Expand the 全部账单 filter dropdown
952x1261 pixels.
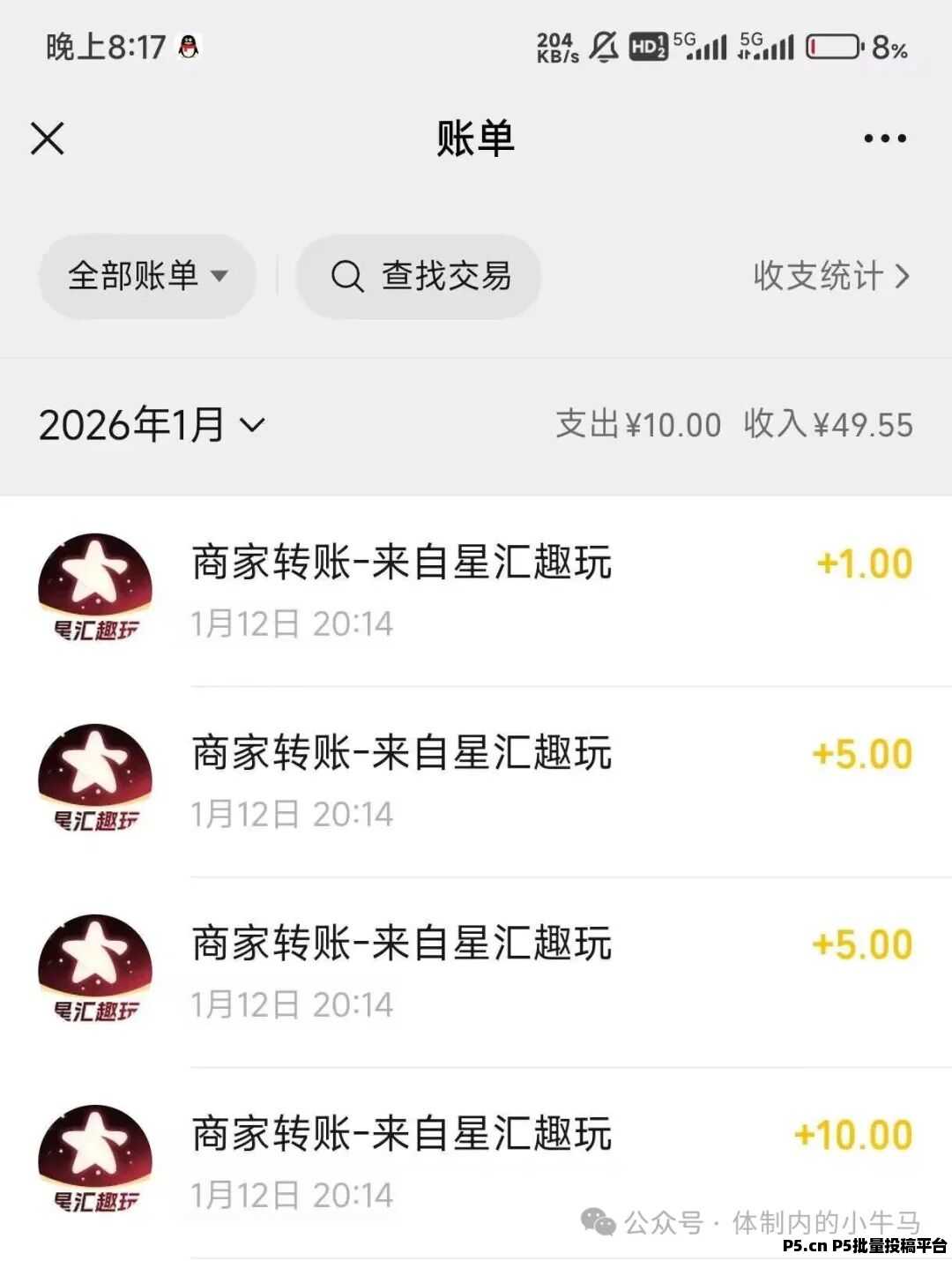point(147,276)
